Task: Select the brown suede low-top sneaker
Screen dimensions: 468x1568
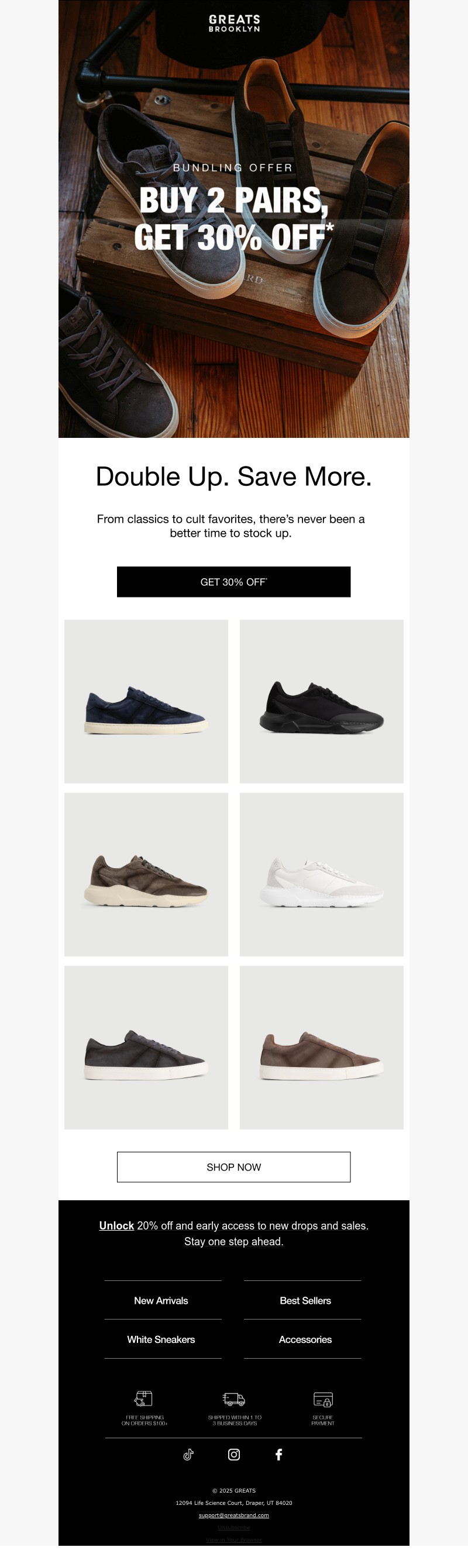Action: [321, 1047]
